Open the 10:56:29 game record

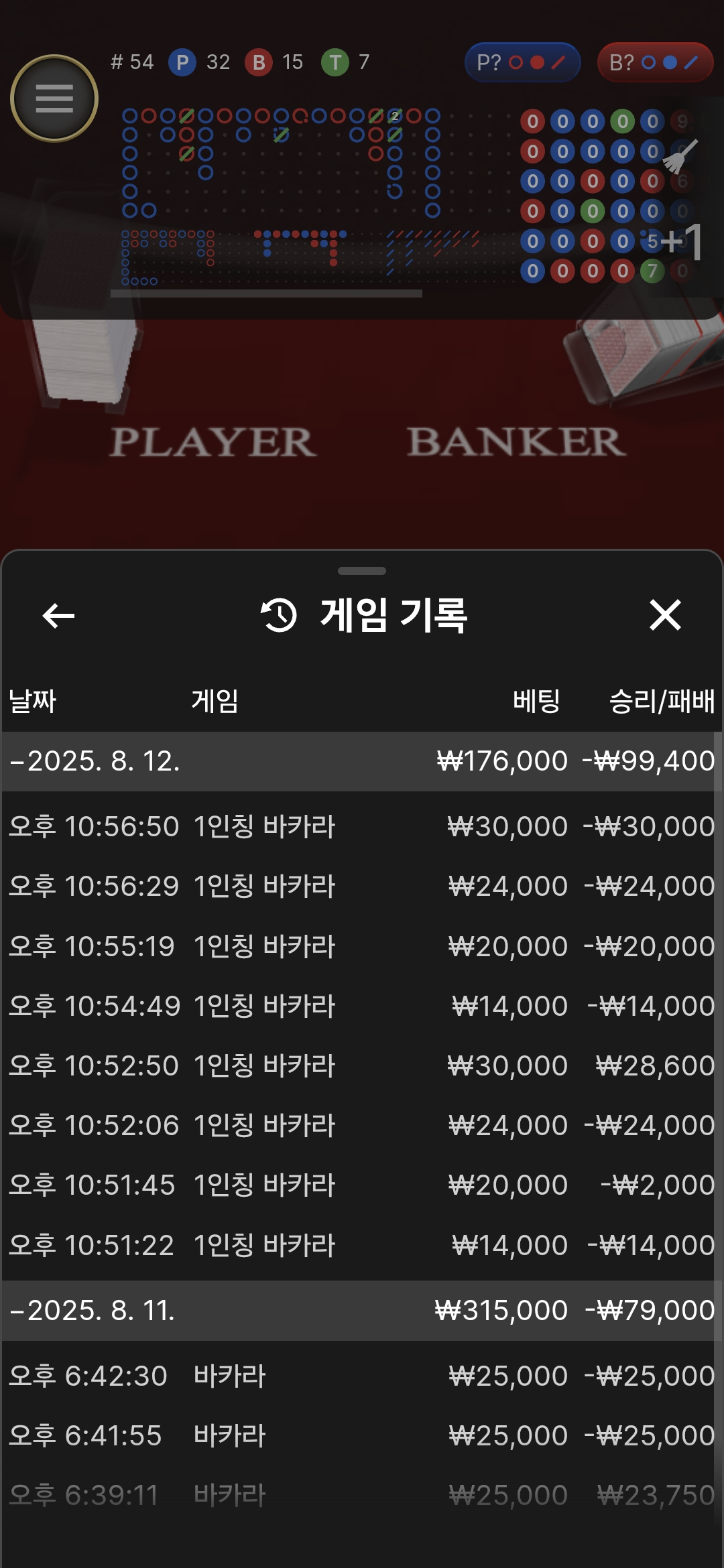(x=362, y=886)
